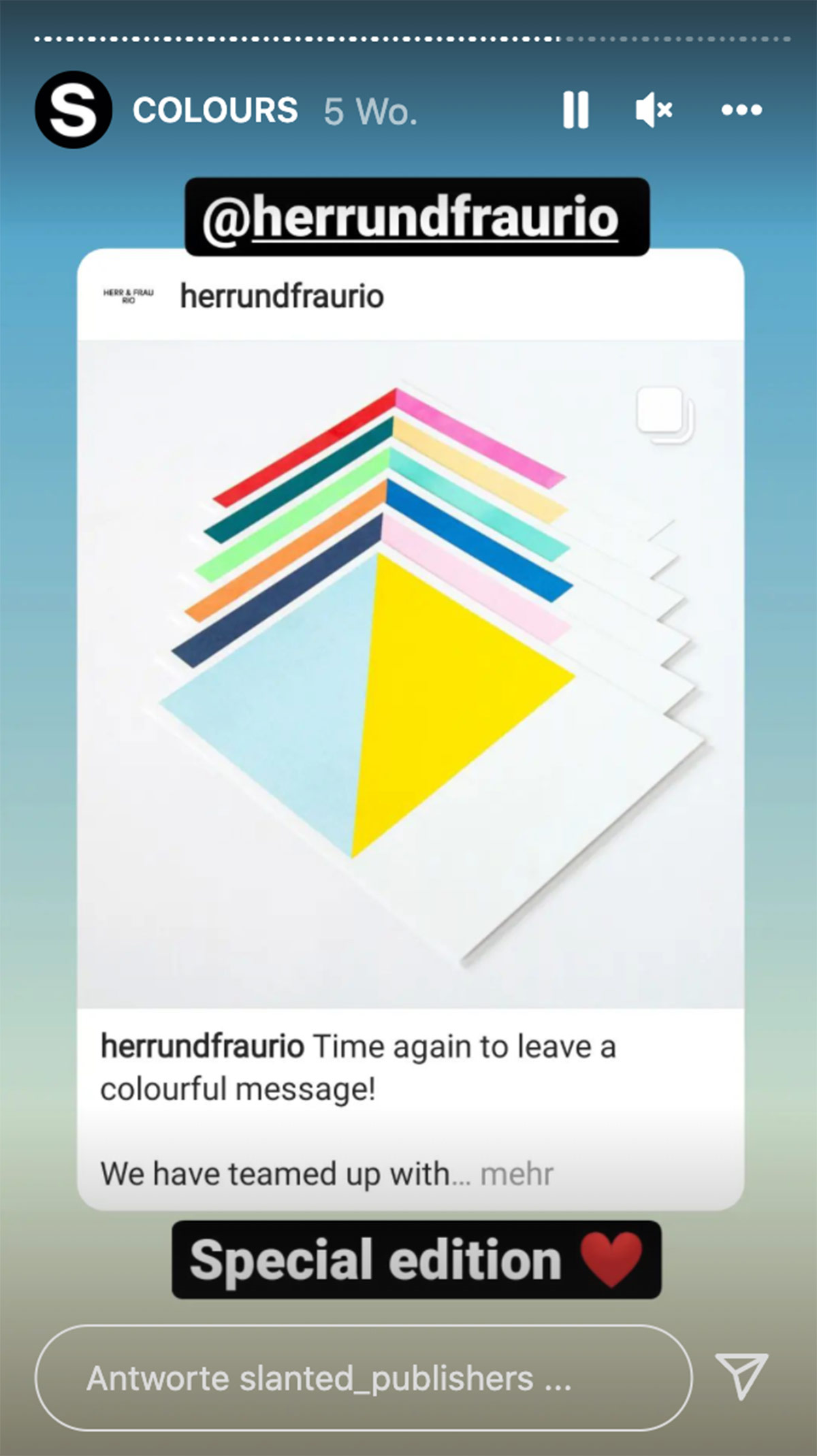Unmute the story sound

coord(654,110)
